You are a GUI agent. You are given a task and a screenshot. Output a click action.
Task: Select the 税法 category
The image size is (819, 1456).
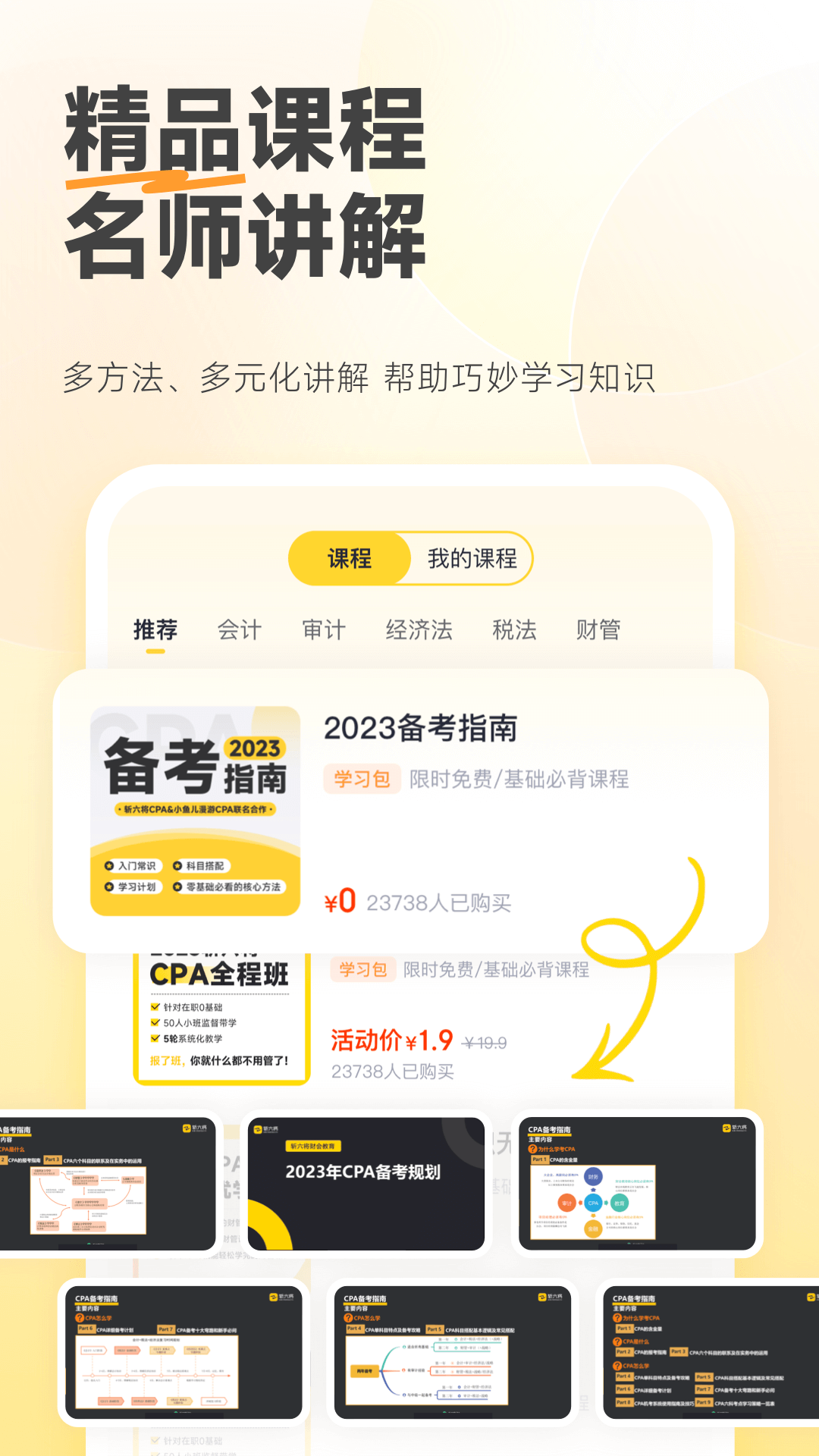point(513,629)
